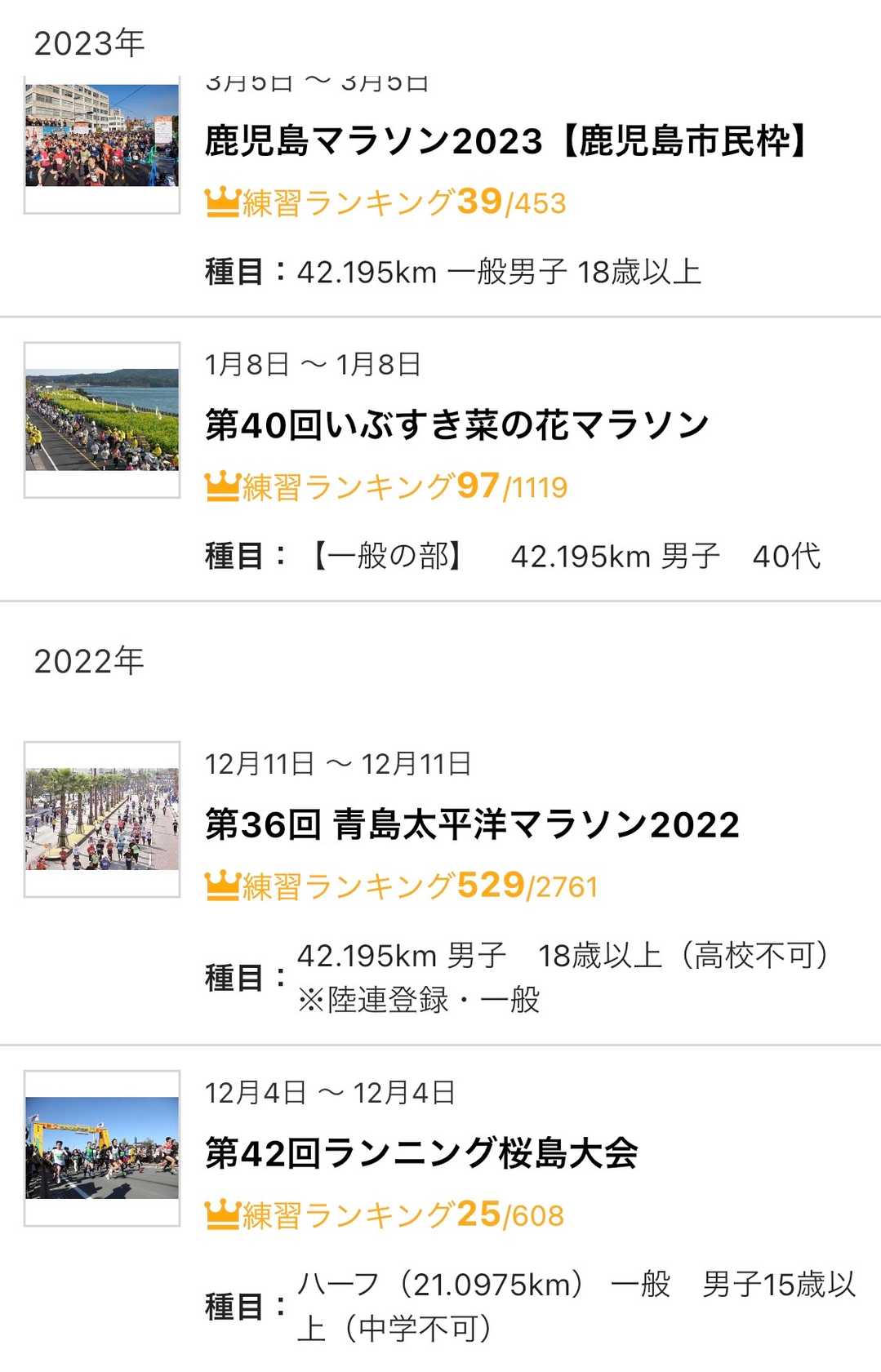Open 第36回 青島太平洋マラソン2022 race entry
Image resolution: width=881 pixels, height=1372 pixels.
click(x=472, y=824)
